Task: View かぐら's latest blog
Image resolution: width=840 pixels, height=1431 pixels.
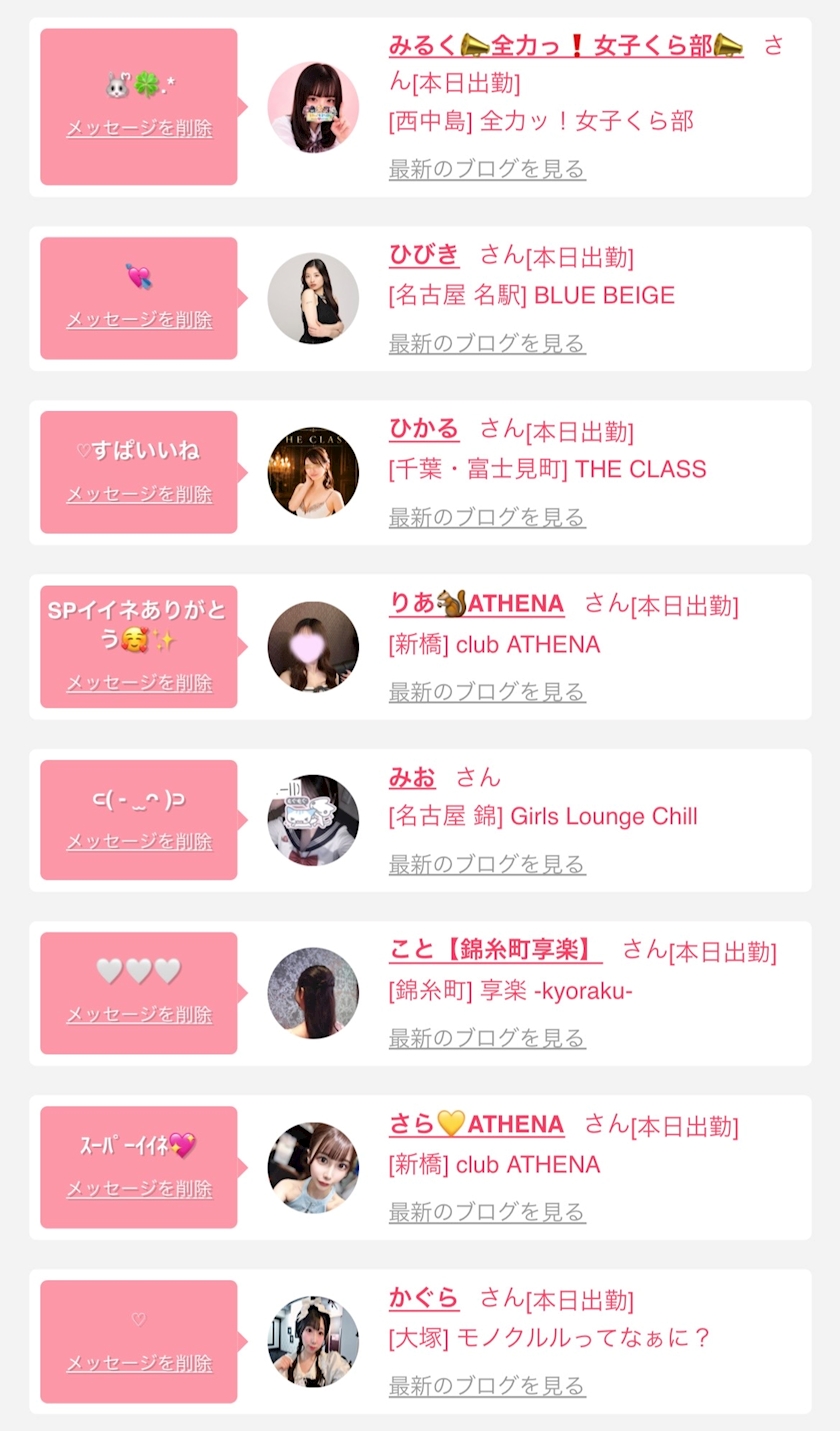Action: pyautogui.click(x=487, y=1386)
